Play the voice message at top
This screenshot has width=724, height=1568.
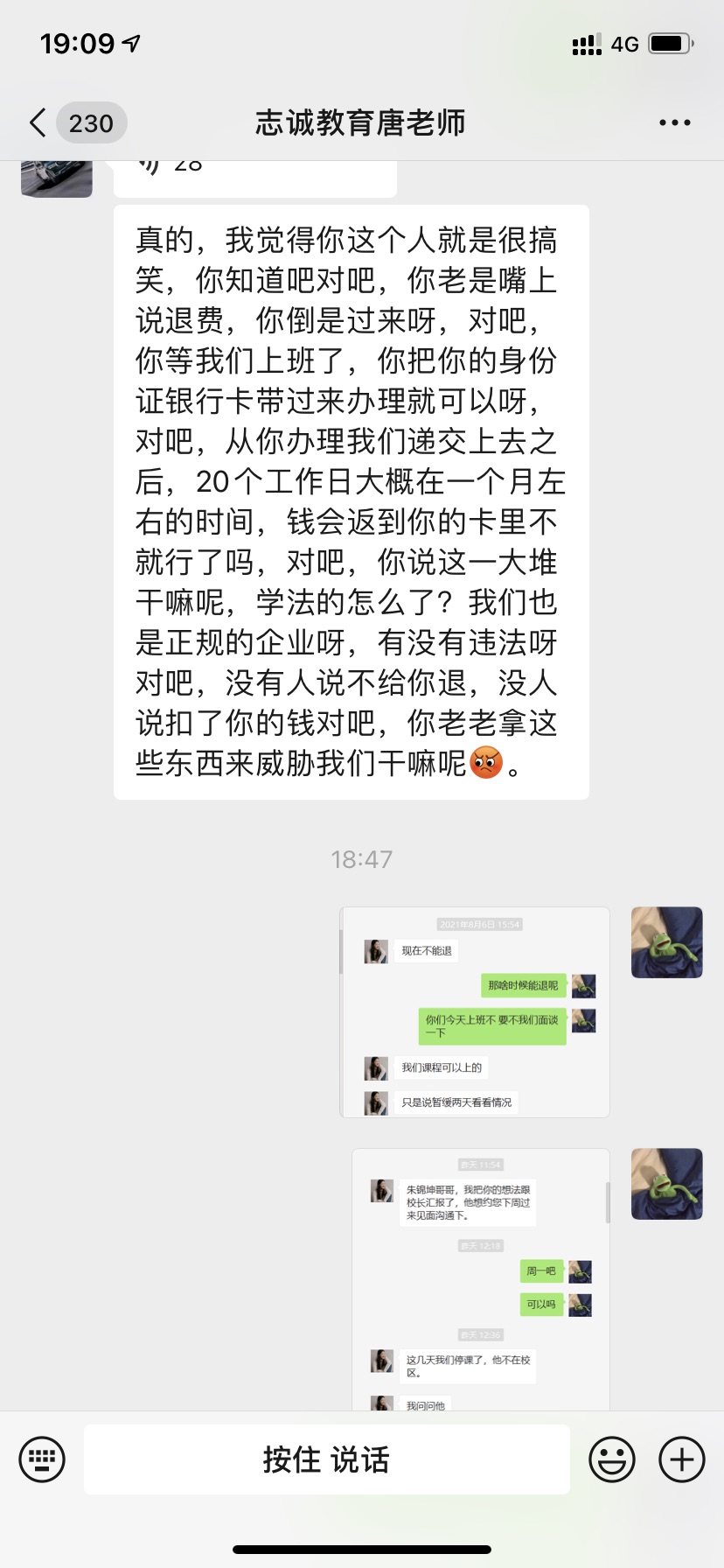pyautogui.click(x=254, y=177)
